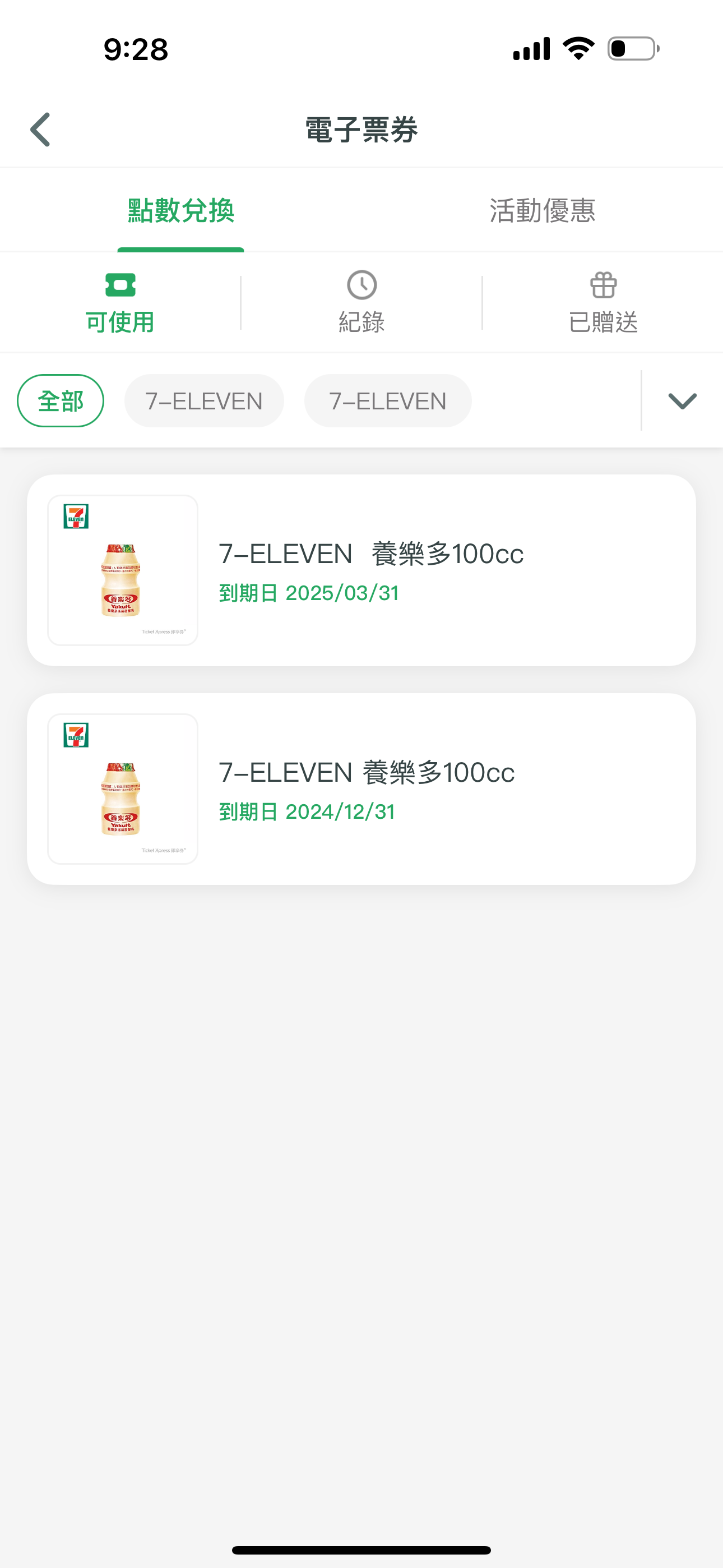Show 可使用 tickets
The width and height of the screenshot is (723, 1568).
pos(120,302)
